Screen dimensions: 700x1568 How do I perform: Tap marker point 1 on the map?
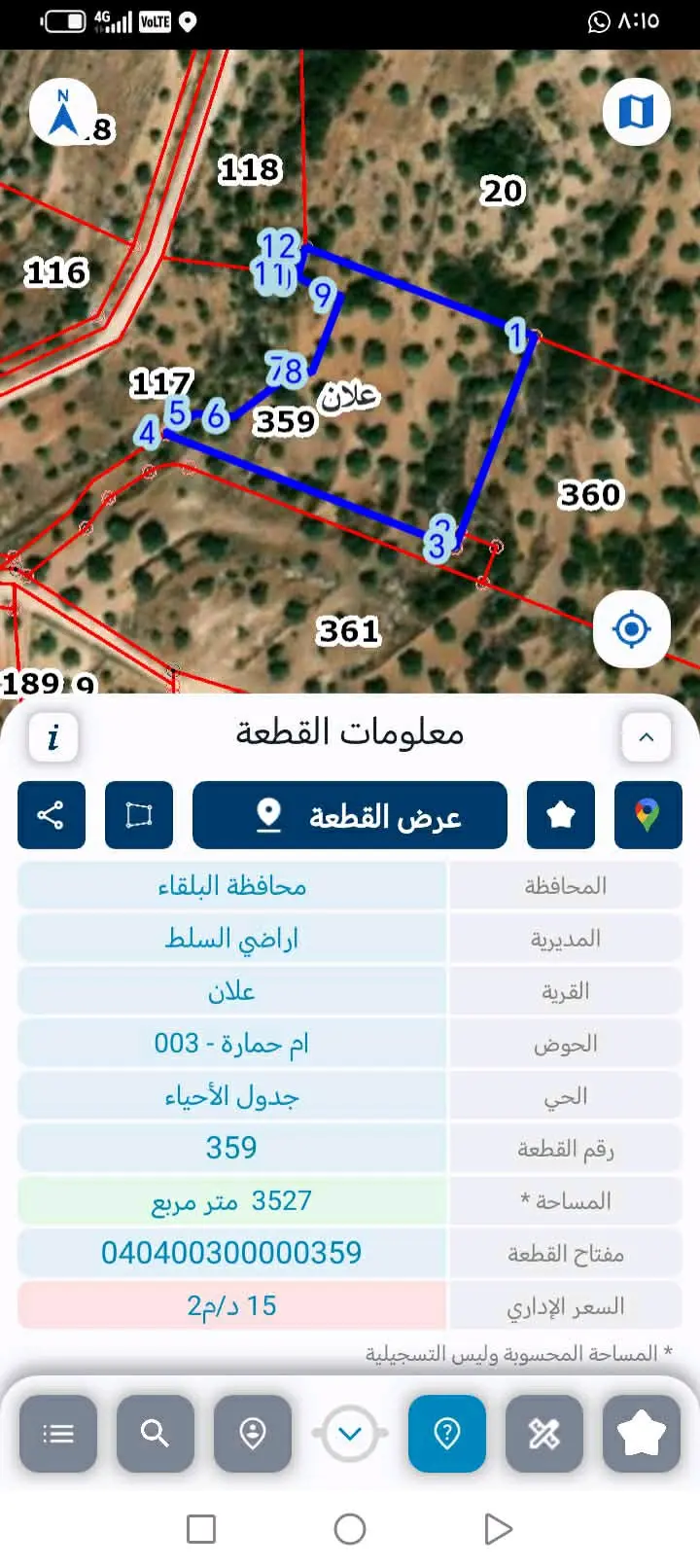(515, 334)
